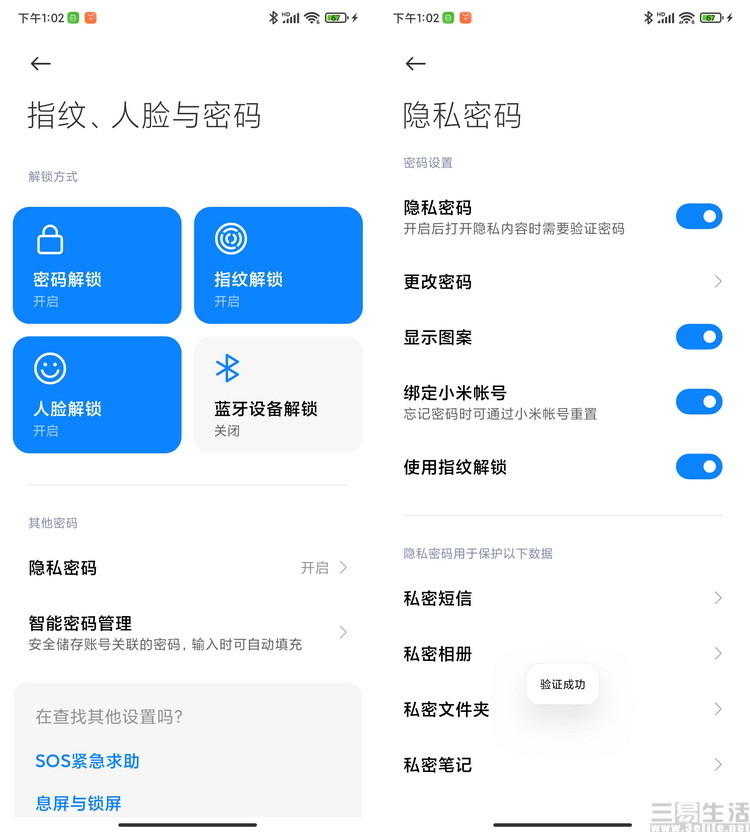Open the 隐私密码 row showing 开启
This screenshot has width=750, height=833.
pos(188,568)
